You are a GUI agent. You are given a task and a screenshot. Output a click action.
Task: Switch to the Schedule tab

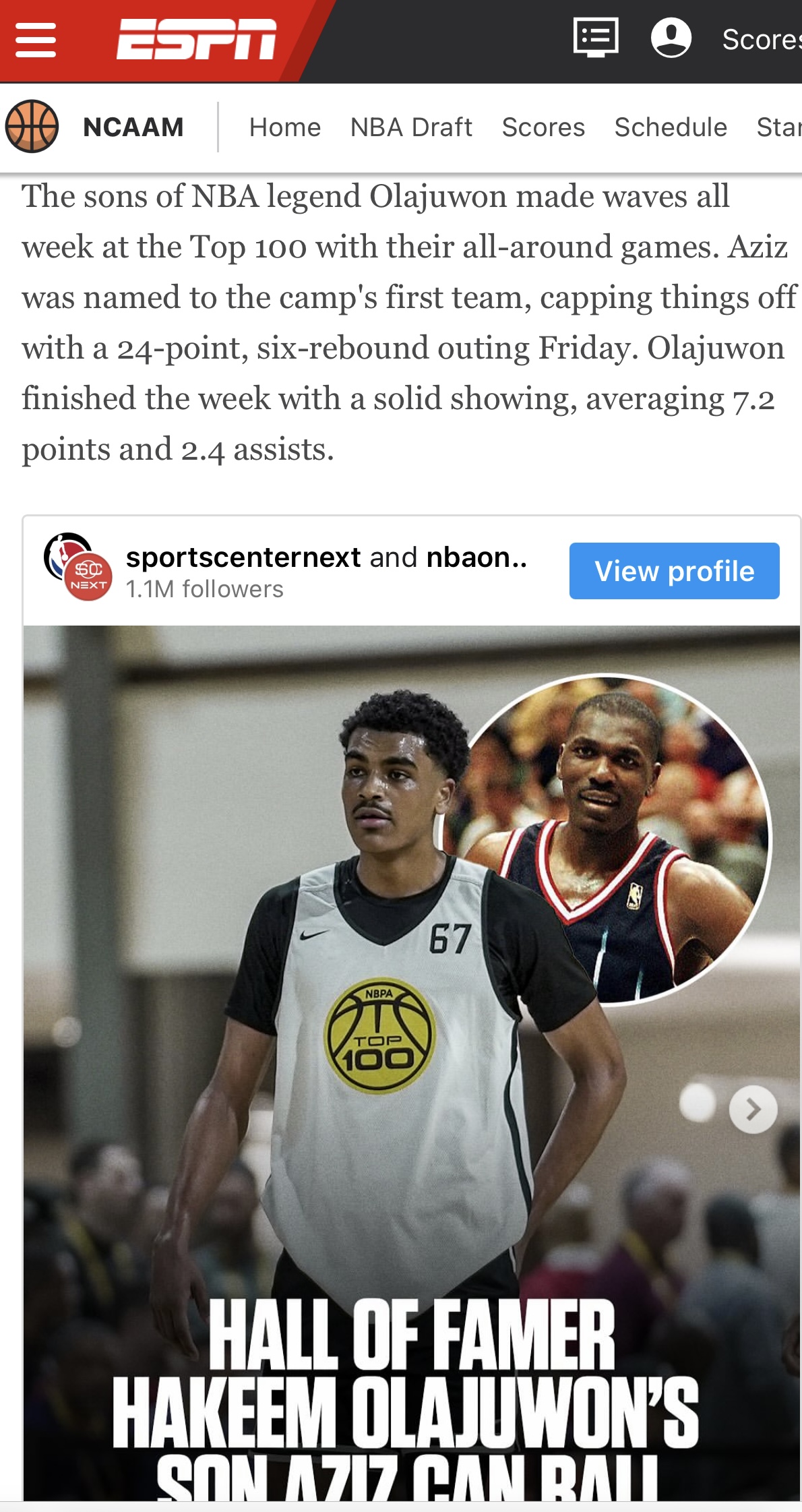click(x=671, y=127)
